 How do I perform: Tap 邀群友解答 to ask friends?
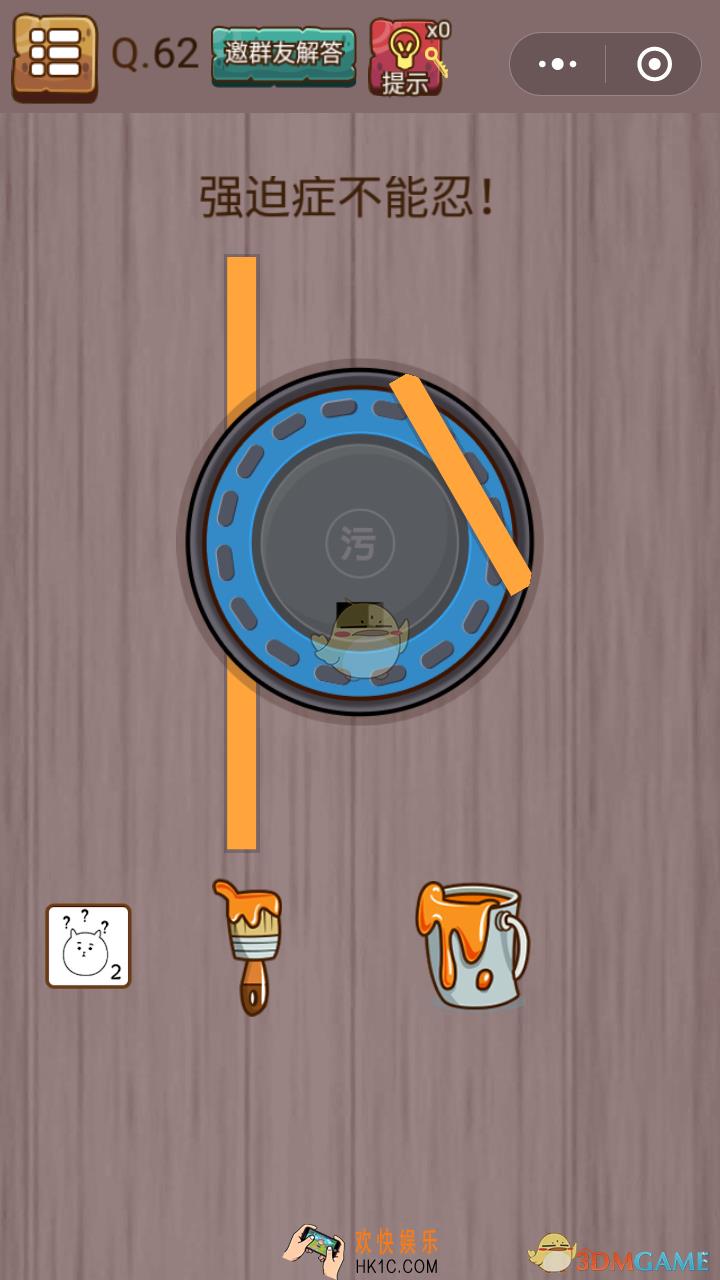click(x=283, y=54)
